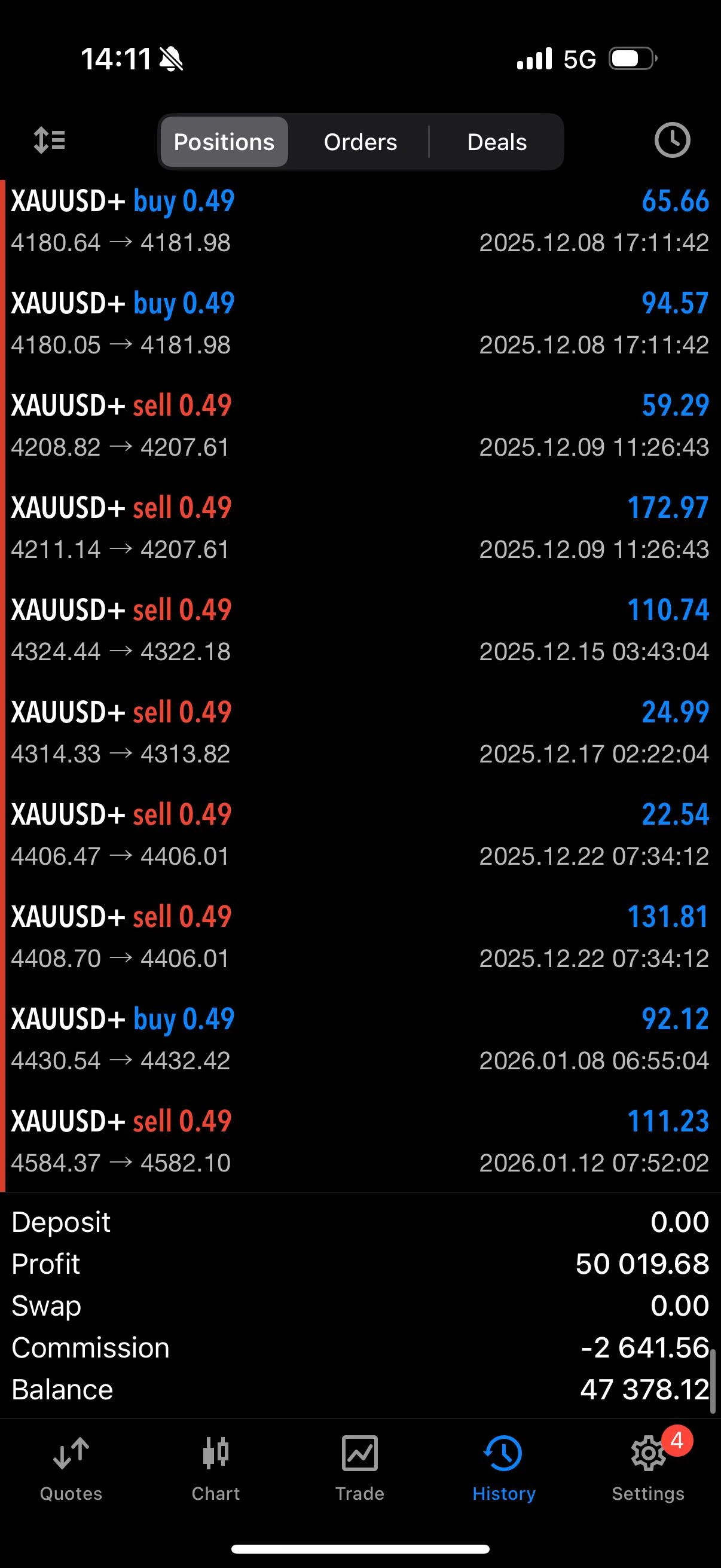Open the sell position with profit 110.74
Viewport: 721px width, 1568px height.
pos(360,630)
